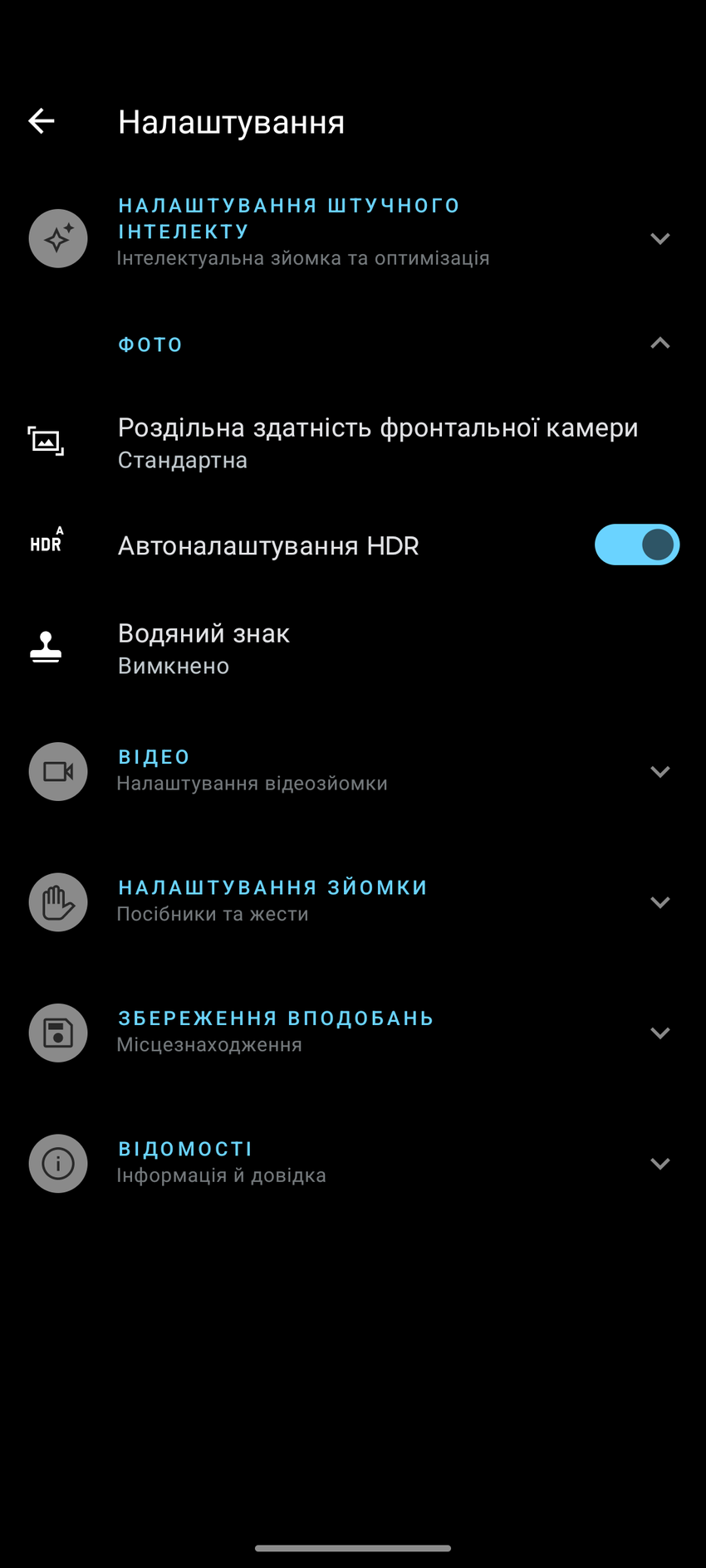Click the save preferences icon
This screenshot has width=706, height=1568.
58,1033
